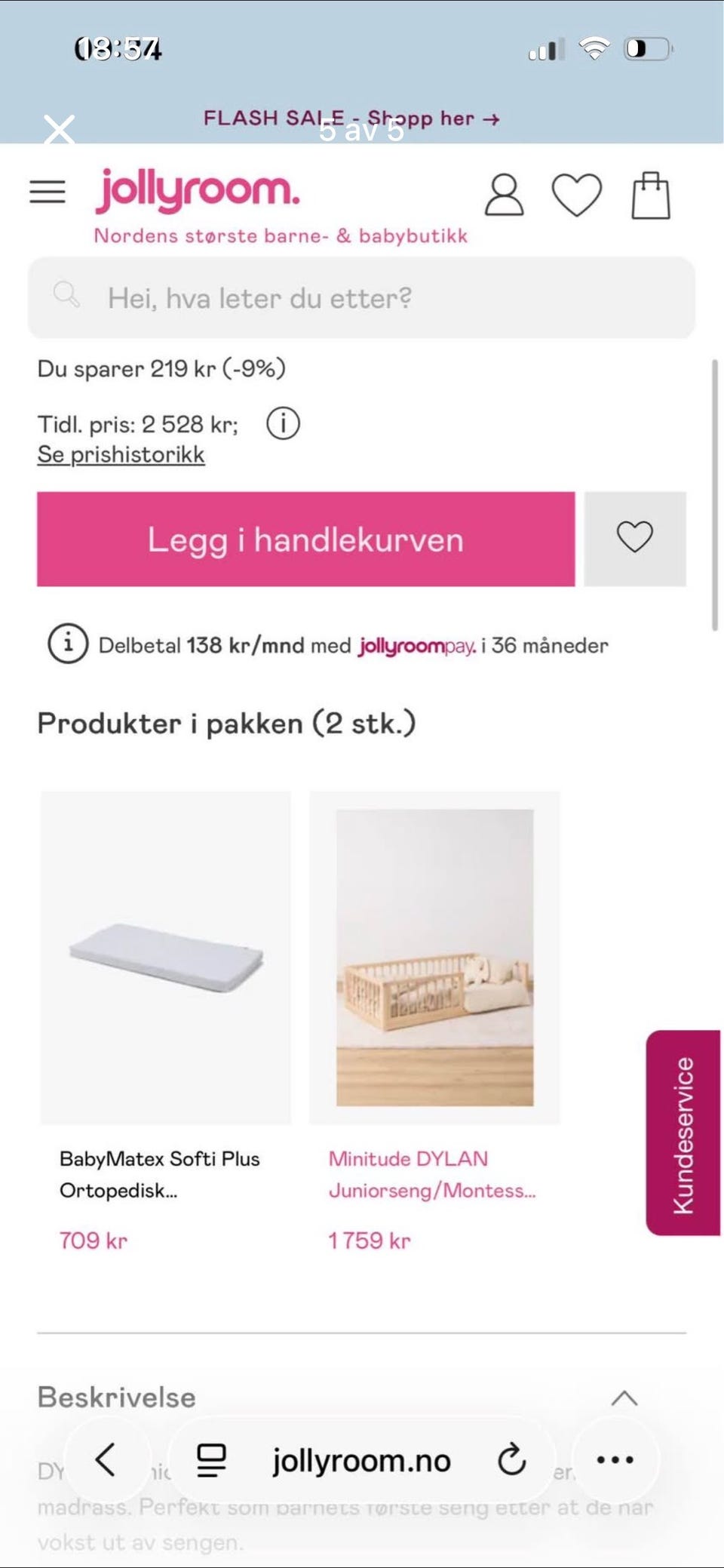Click the jollyroompay installment info icon
This screenshot has height=1568, width=724.
click(69, 645)
